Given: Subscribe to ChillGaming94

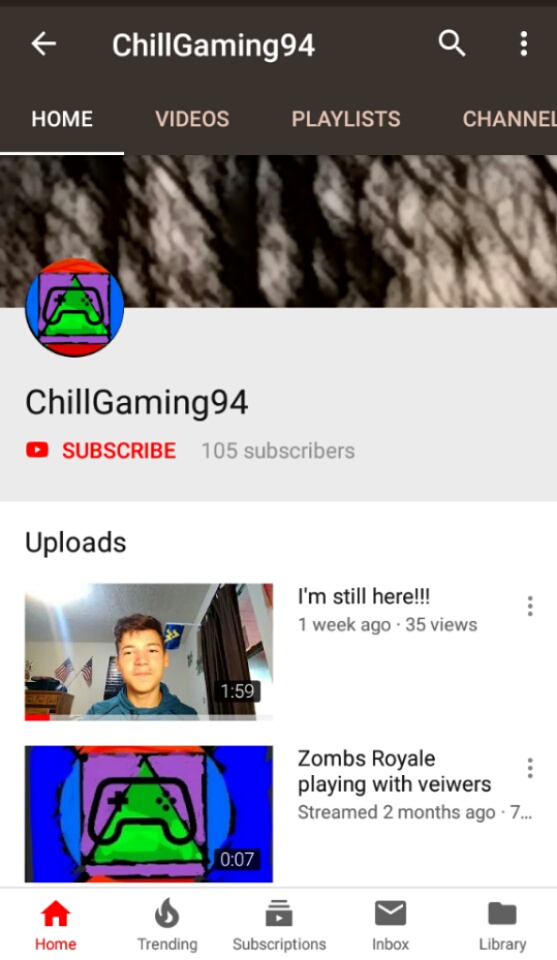Looking at the screenshot, I should pos(101,451).
